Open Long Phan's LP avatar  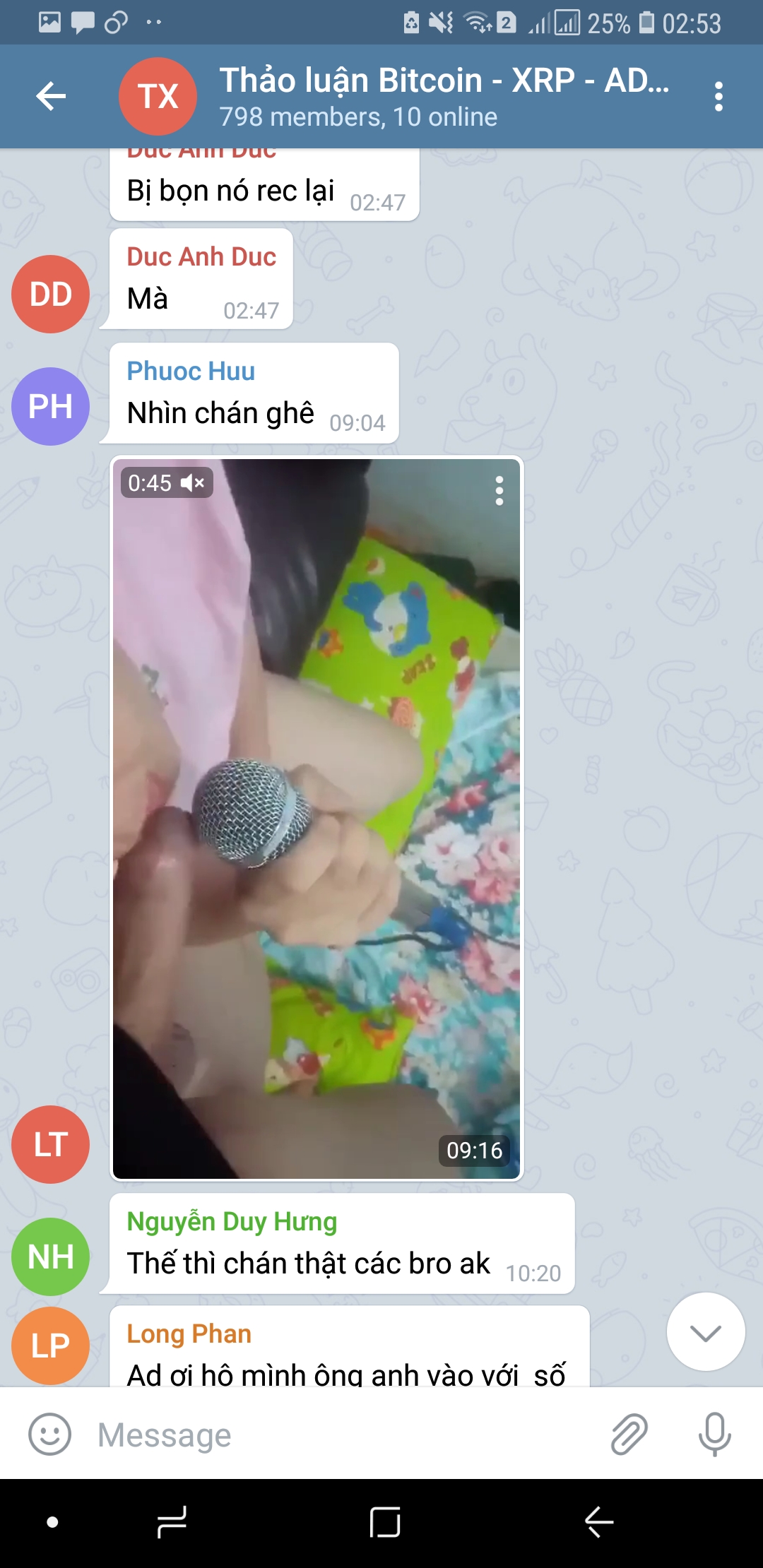tap(50, 1346)
